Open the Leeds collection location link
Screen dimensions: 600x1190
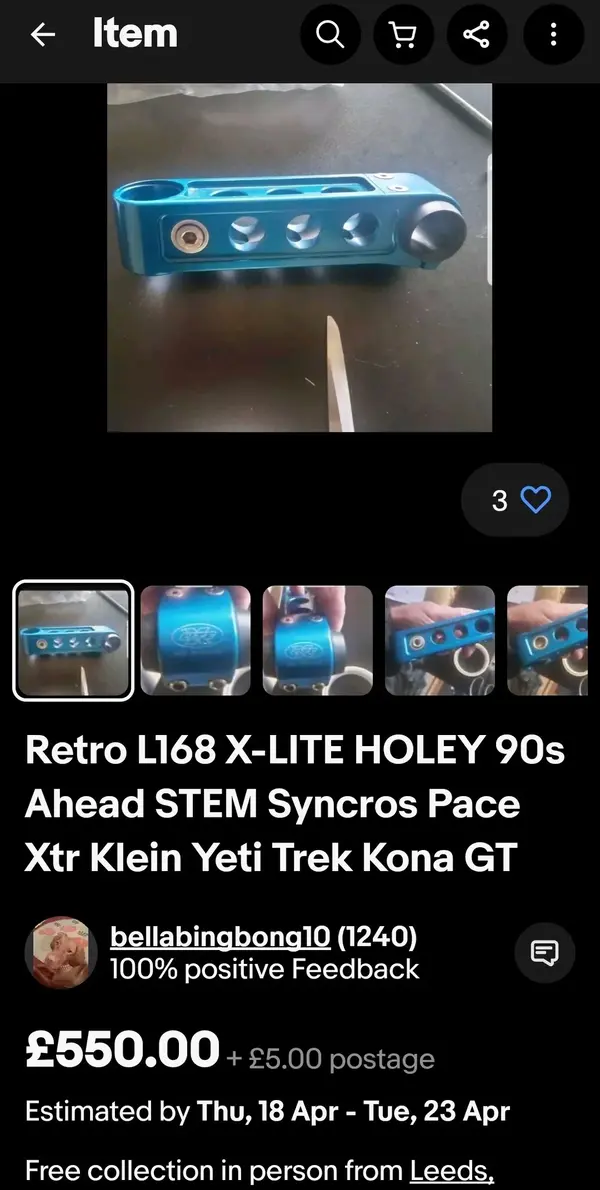(x=452, y=1170)
